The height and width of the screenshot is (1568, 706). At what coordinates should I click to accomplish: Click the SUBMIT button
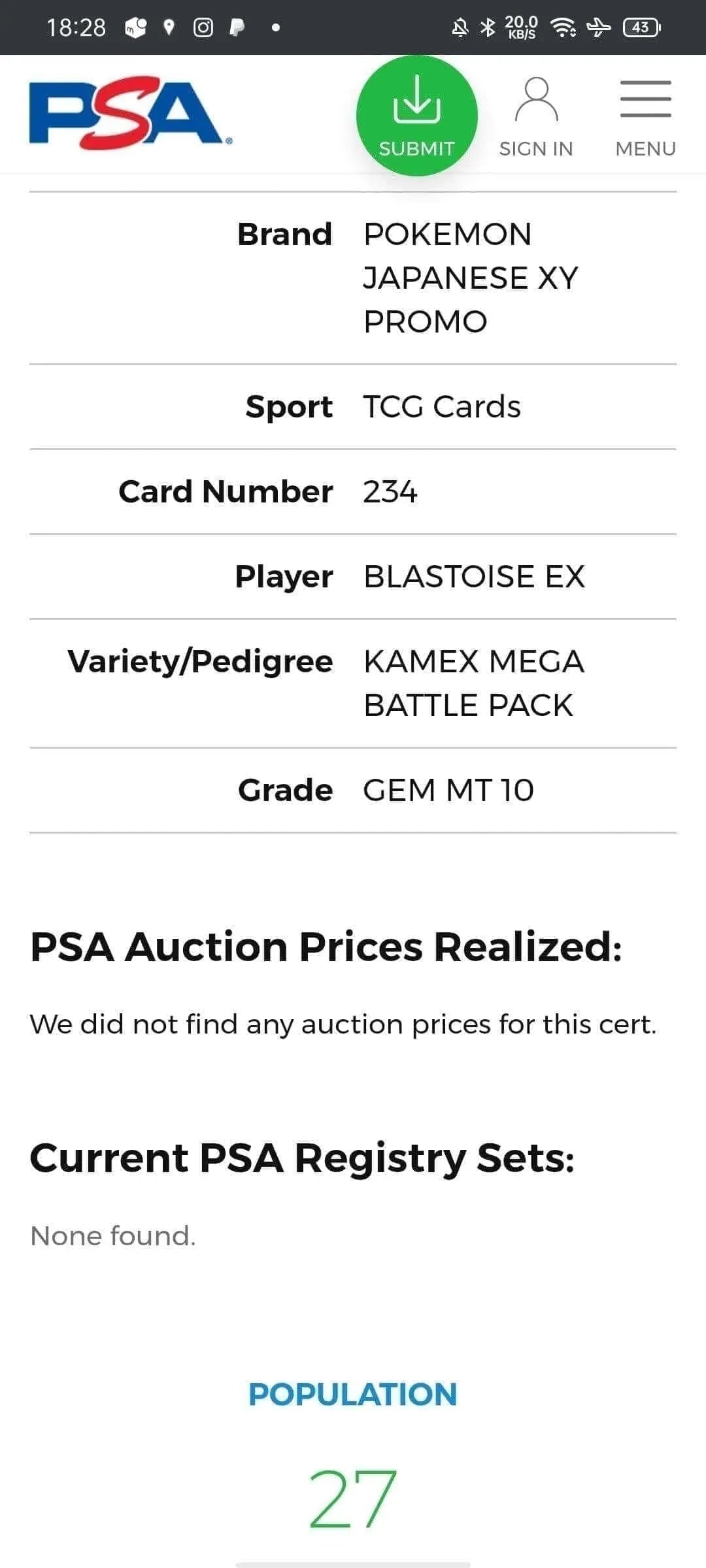416,118
